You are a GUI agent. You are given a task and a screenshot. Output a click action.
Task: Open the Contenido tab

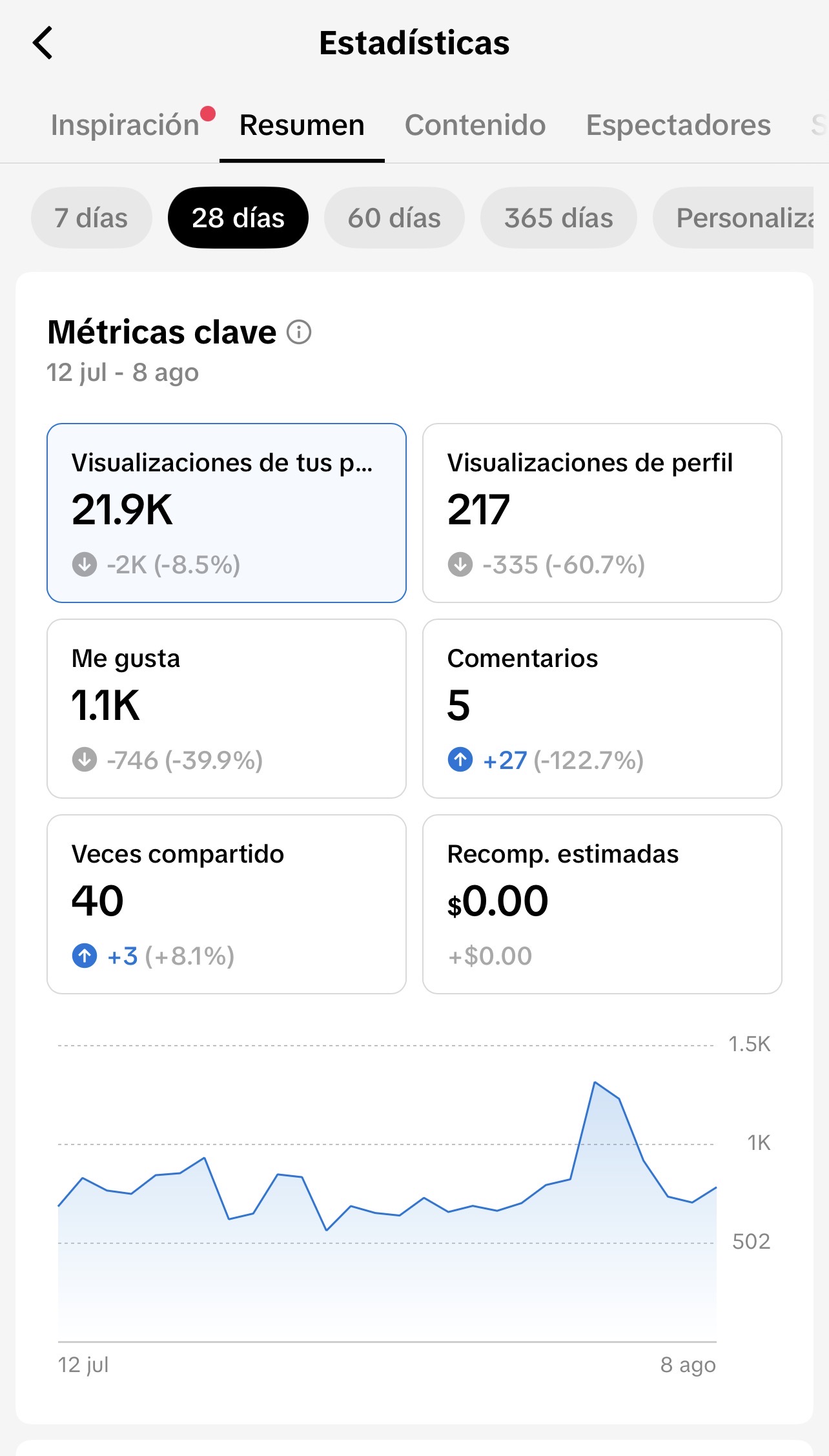click(475, 125)
